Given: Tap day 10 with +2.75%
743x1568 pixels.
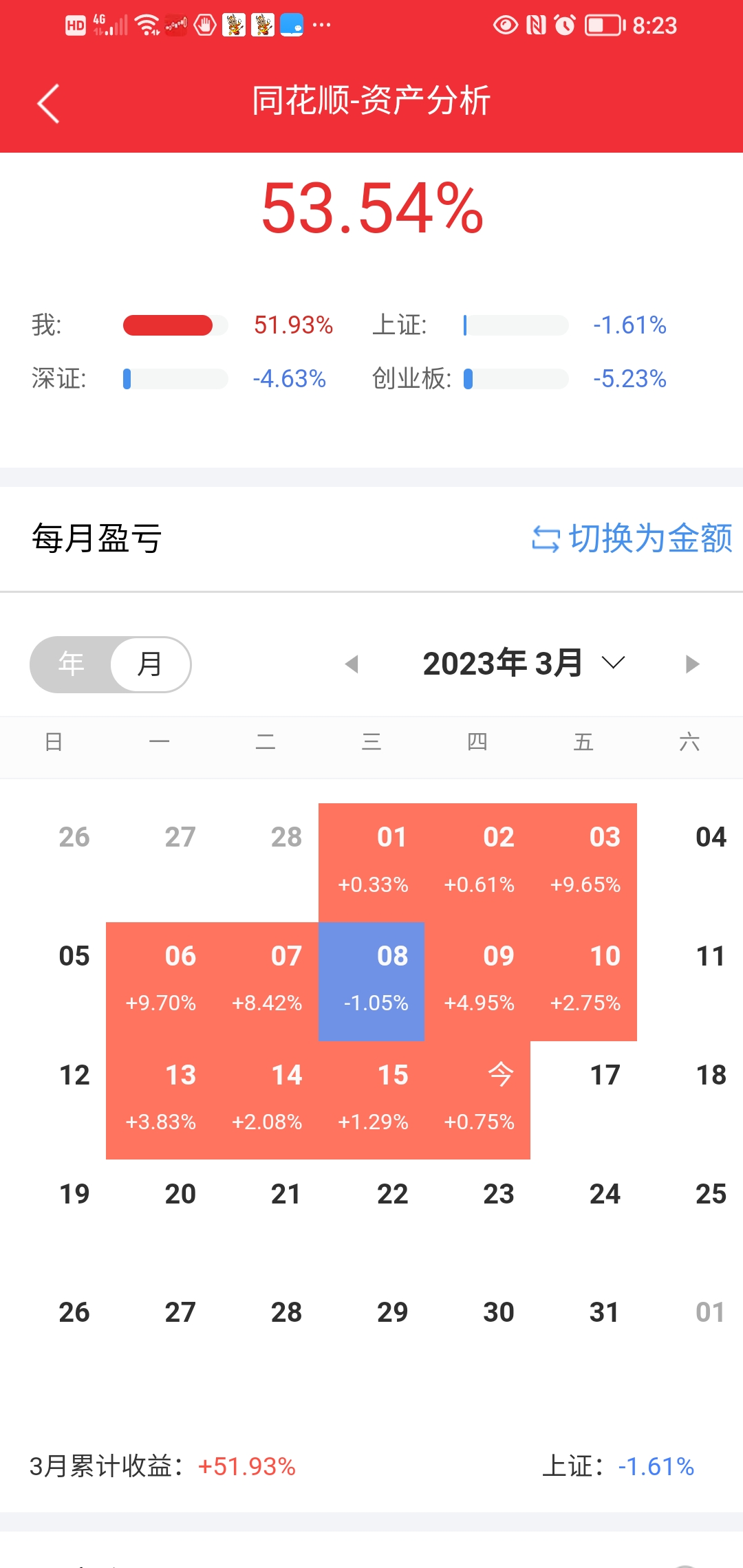Looking at the screenshot, I should pyautogui.click(x=584, y=981).
